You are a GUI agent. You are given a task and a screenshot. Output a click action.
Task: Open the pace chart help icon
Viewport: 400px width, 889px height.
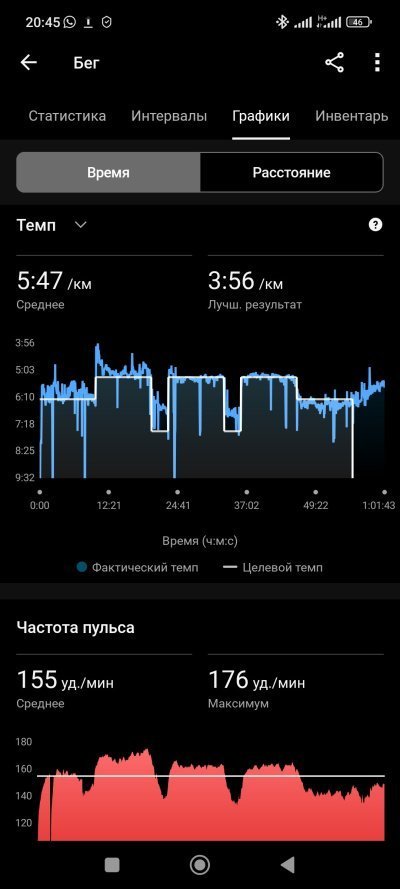375,225
